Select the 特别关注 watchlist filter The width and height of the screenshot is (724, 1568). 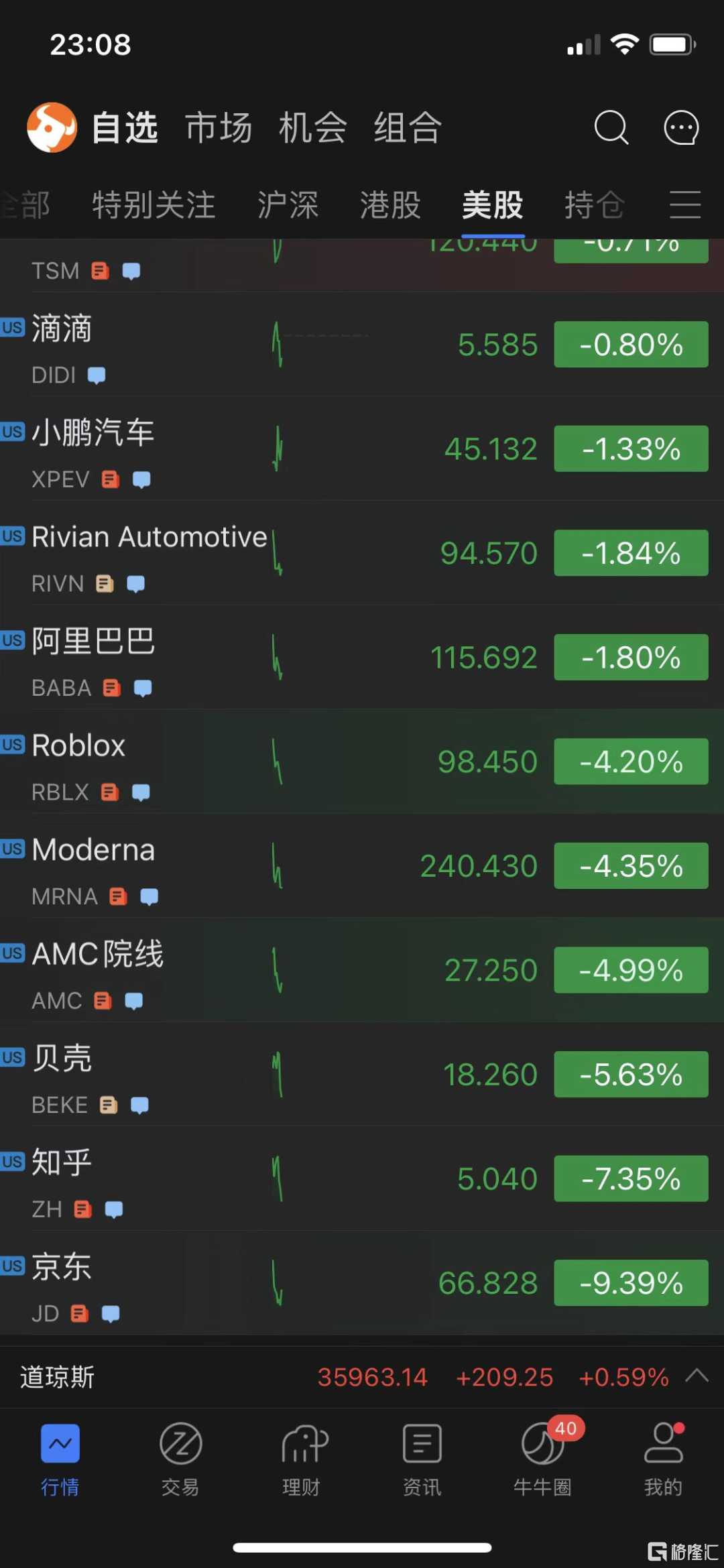(x=154, y=204)
